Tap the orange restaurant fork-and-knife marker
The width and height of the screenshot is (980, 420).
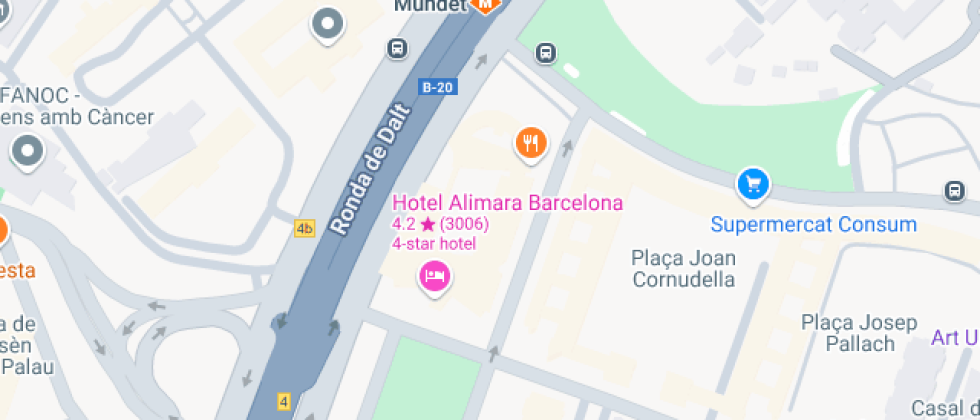coord(531,143)
